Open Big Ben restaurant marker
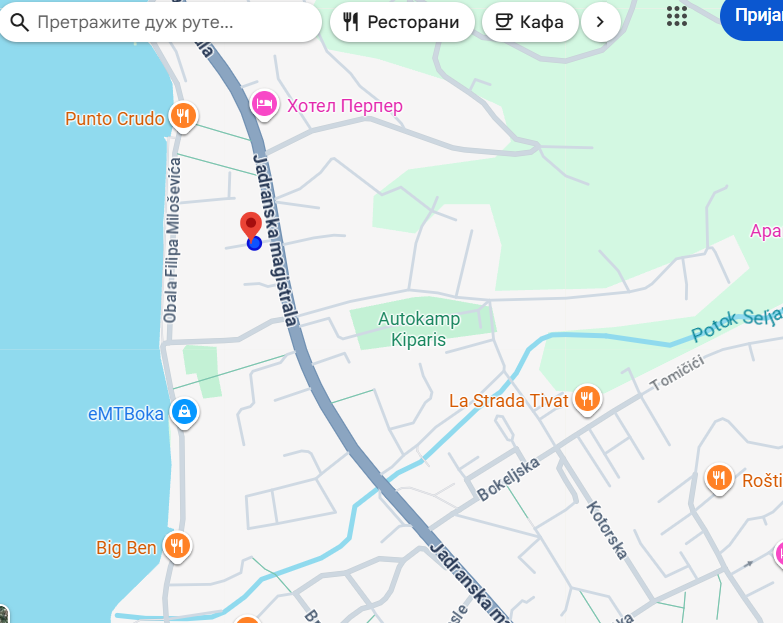783x623 pixels. pyautogui.click(x=178, y=546)
